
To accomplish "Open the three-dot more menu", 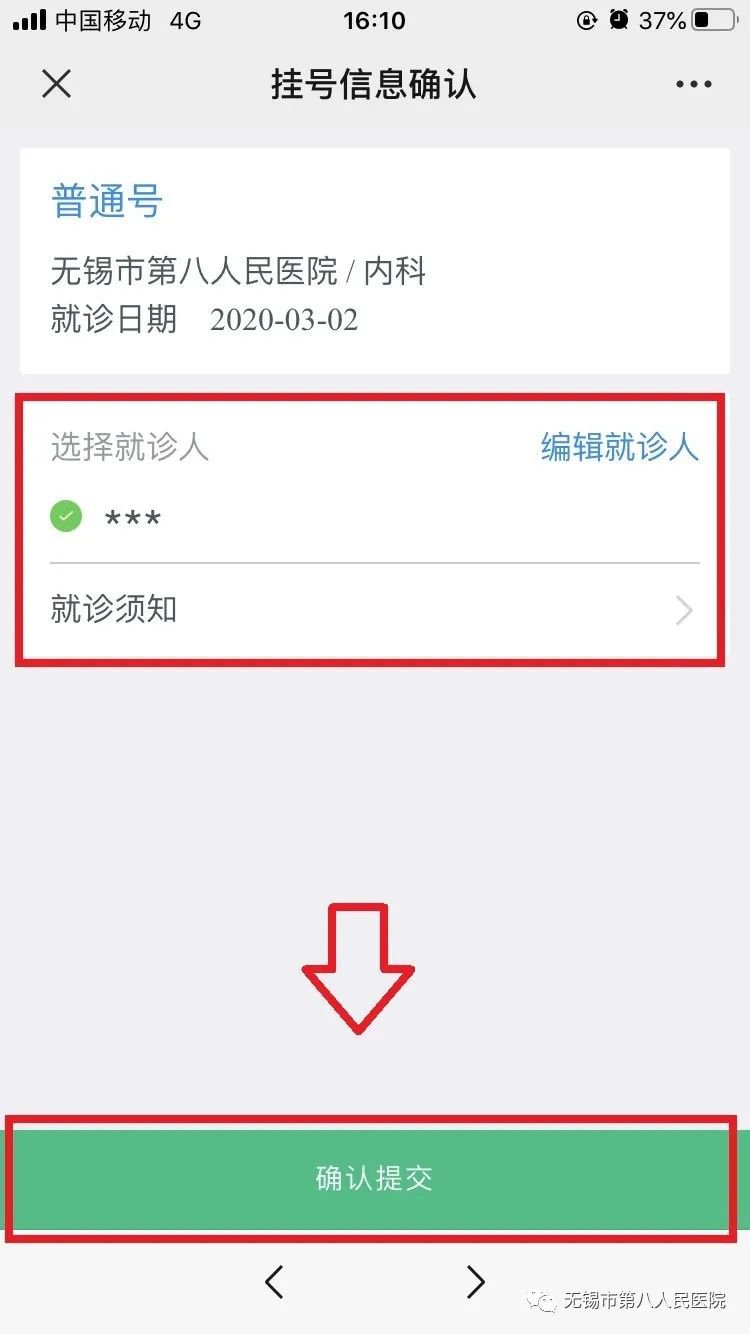I will 693,85.
